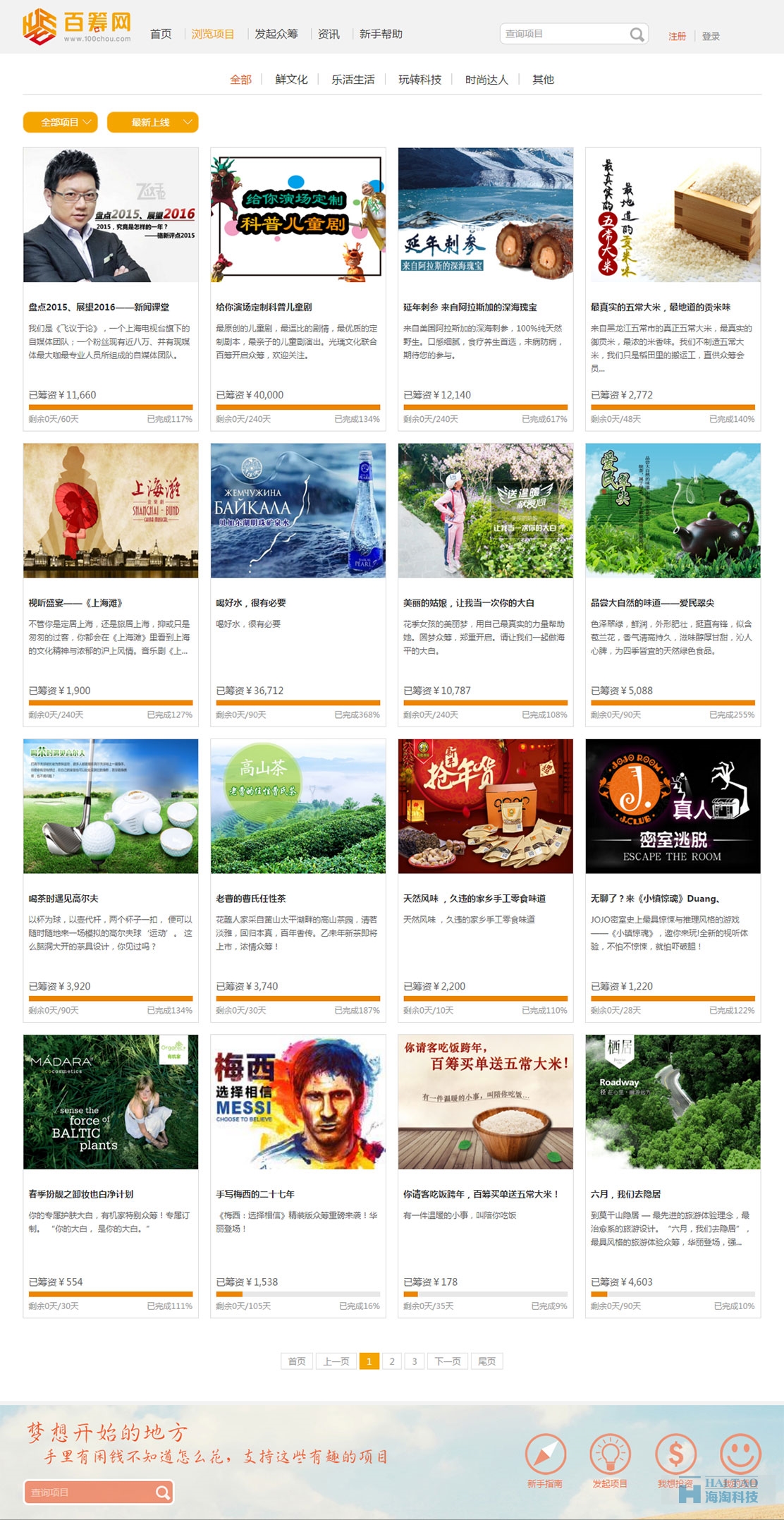The height and width of the screenshot is (1520, 784).
Task: Switch to the 鲜文化 category
Action: [291, 80]
